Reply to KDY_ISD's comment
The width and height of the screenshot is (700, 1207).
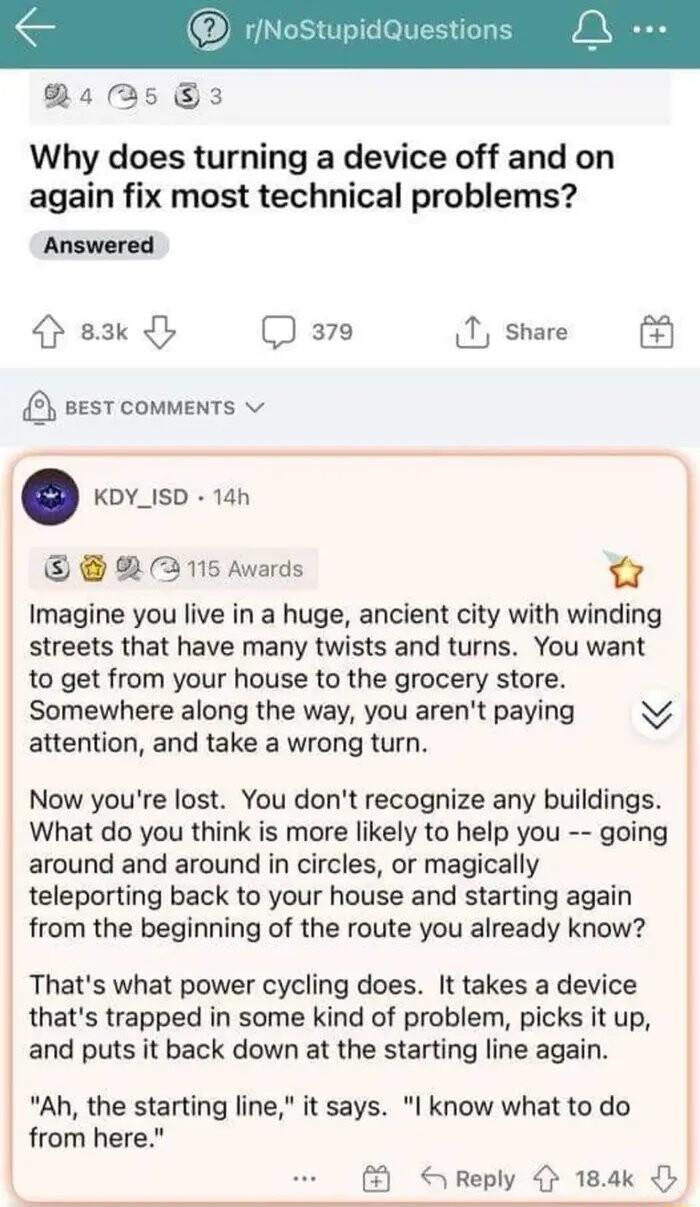(x=471, y=1180)
